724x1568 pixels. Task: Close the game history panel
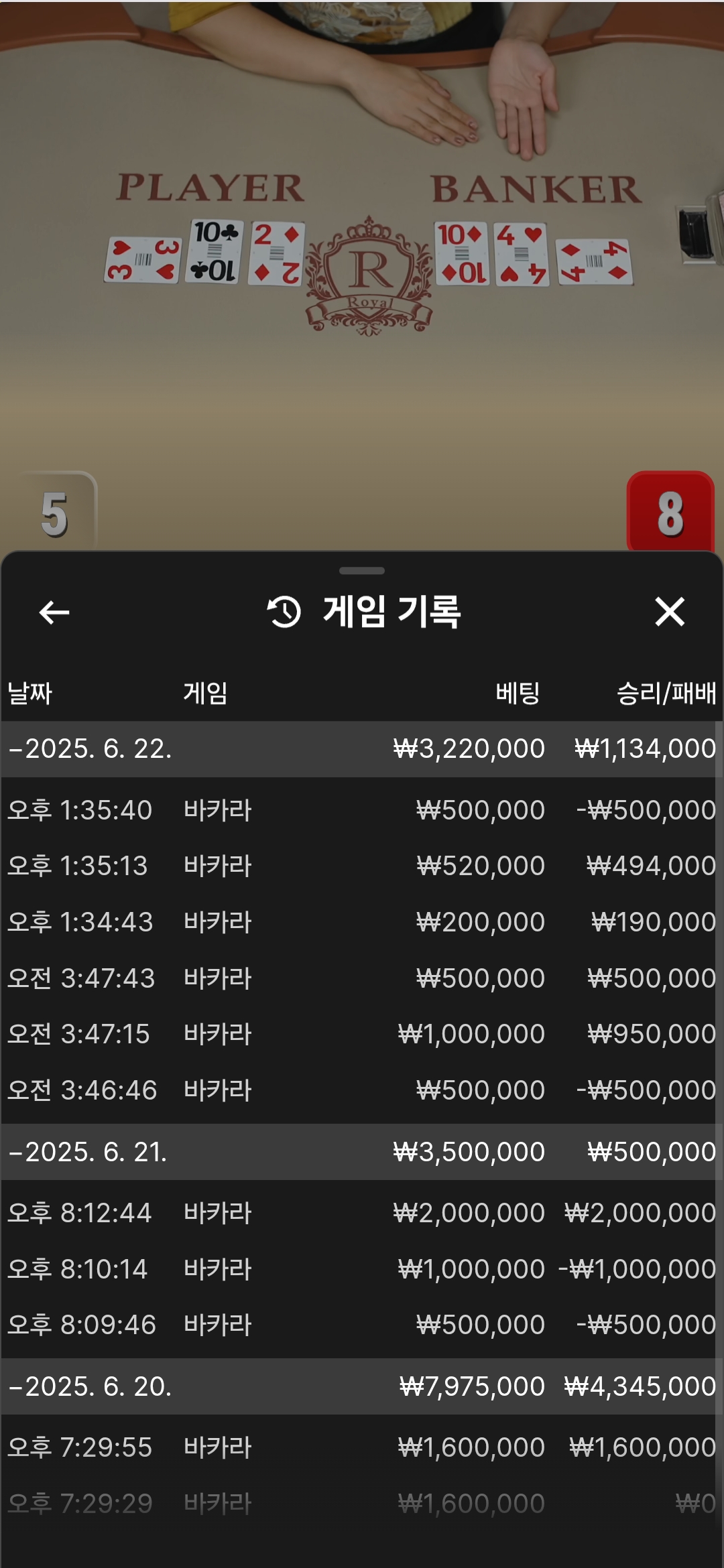pos(669,612)
